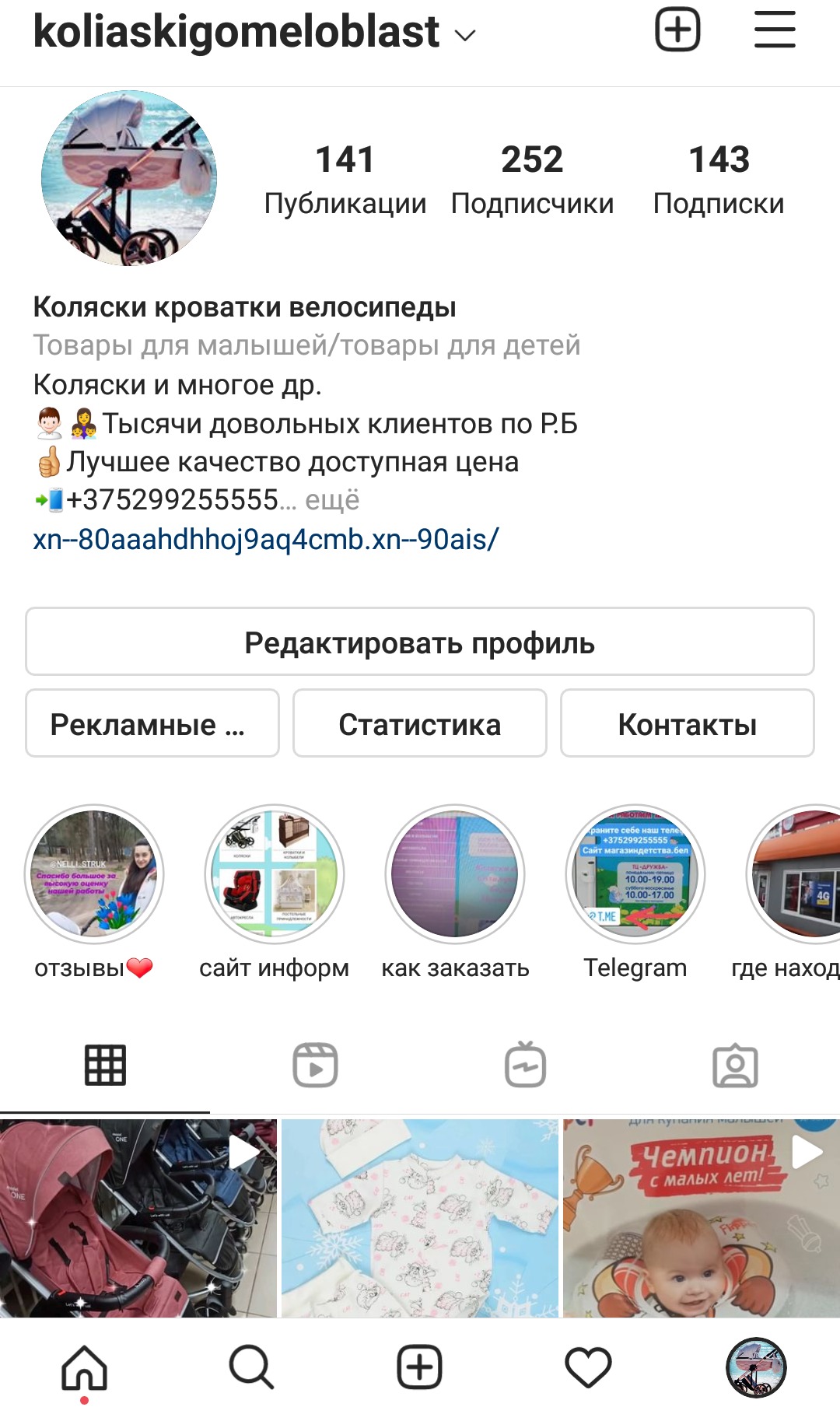Open Рекламные tools button
Screen dimensions: 840x1414
tap(152, 723)
